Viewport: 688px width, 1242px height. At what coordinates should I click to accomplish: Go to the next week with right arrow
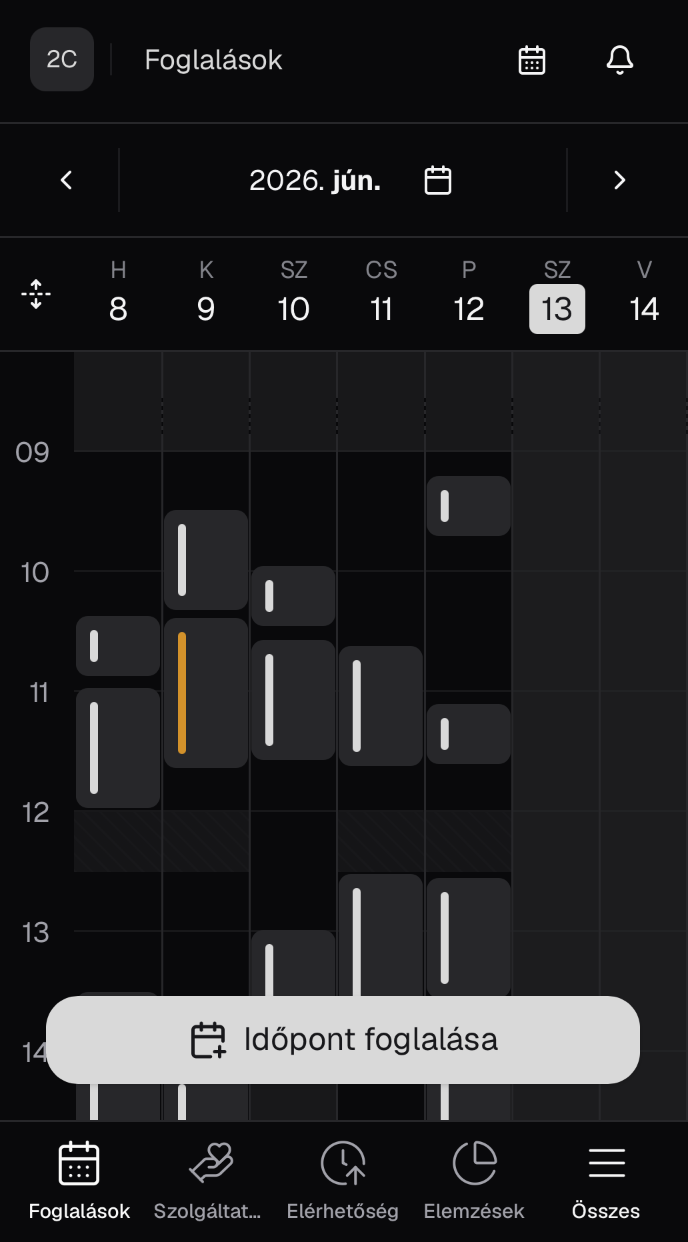(619, 180)
